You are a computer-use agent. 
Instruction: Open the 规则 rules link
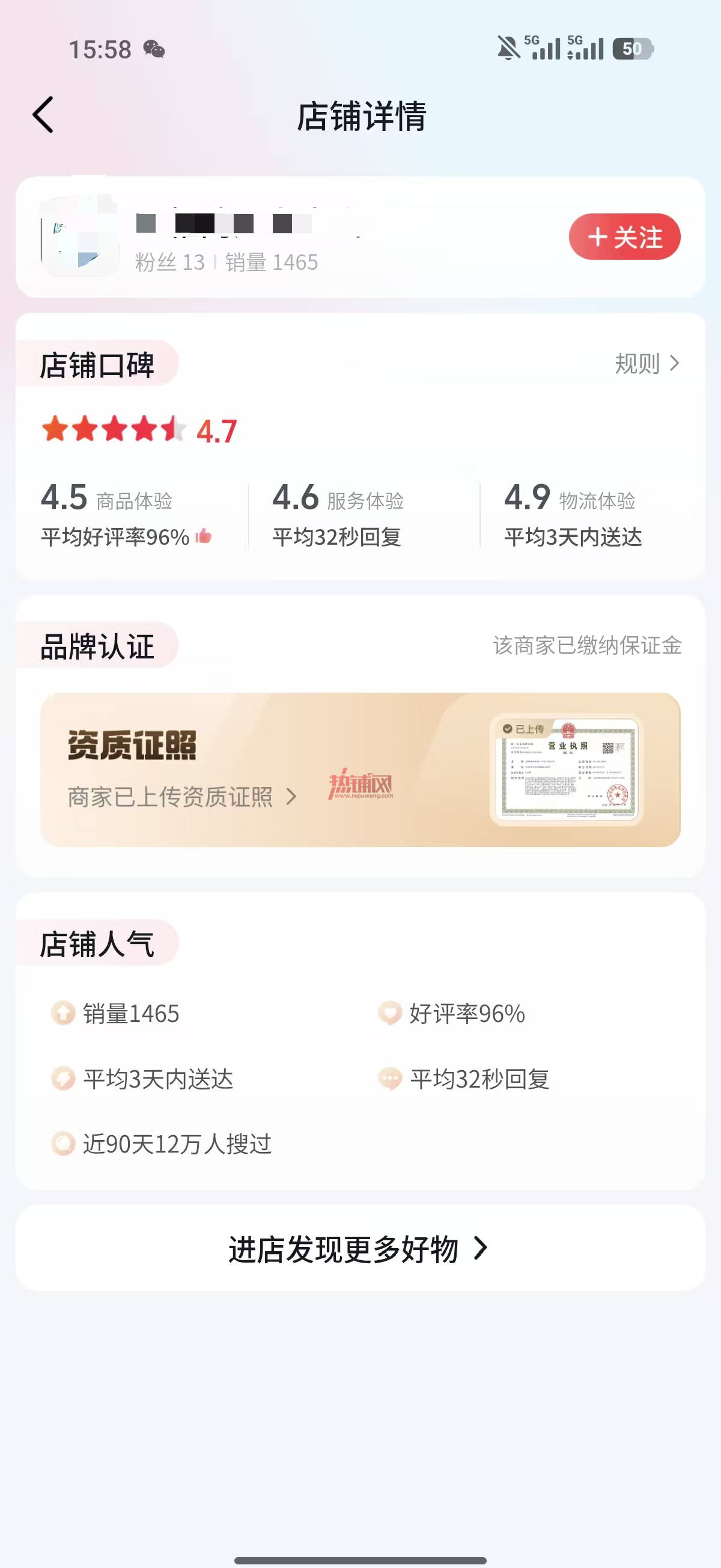[646, 363]
